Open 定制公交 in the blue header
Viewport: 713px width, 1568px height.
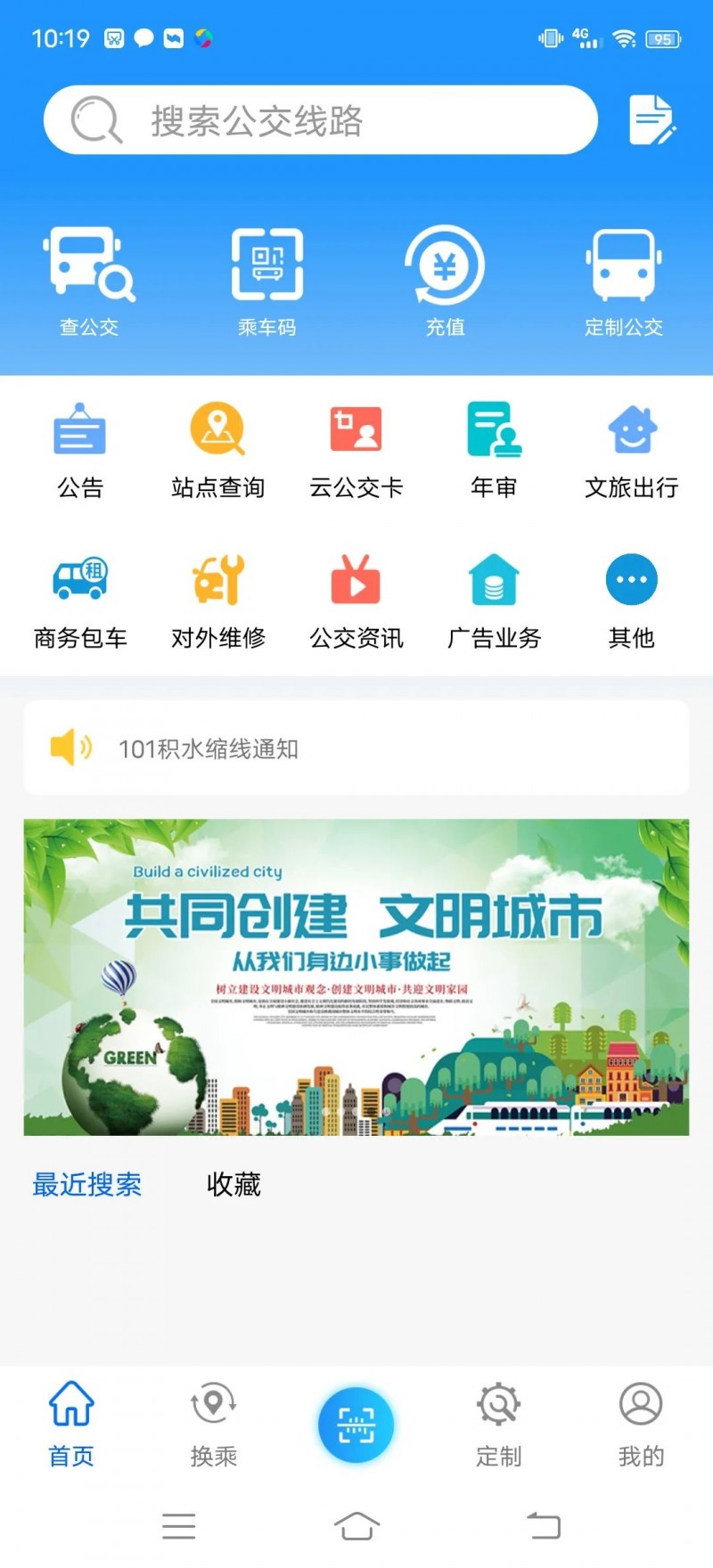pyautogui.click(x=624, y=282)
